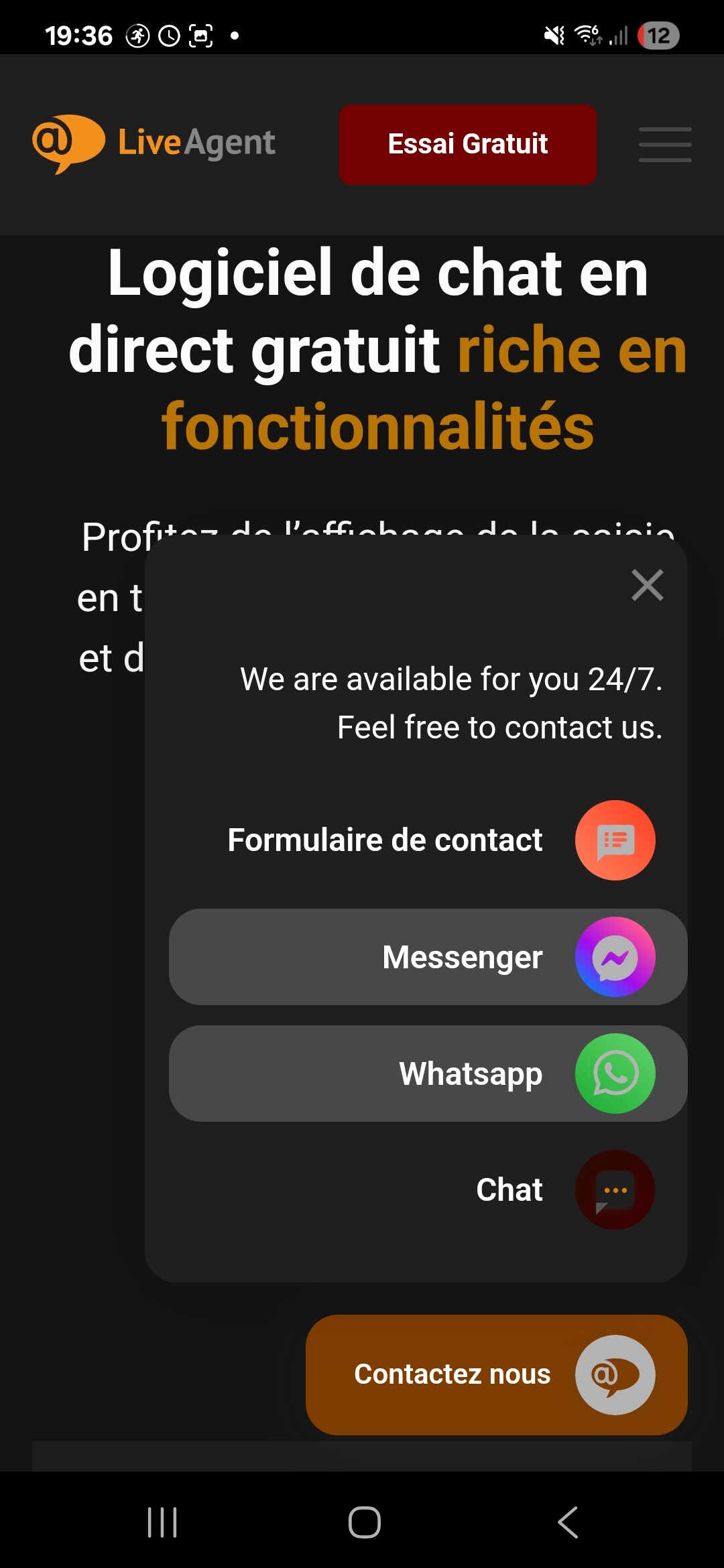This screenshot has width=724, height=1568.
Task: Choose the Whatsapp contact option
Action: pyautogui.click(x=428, y=1073)
